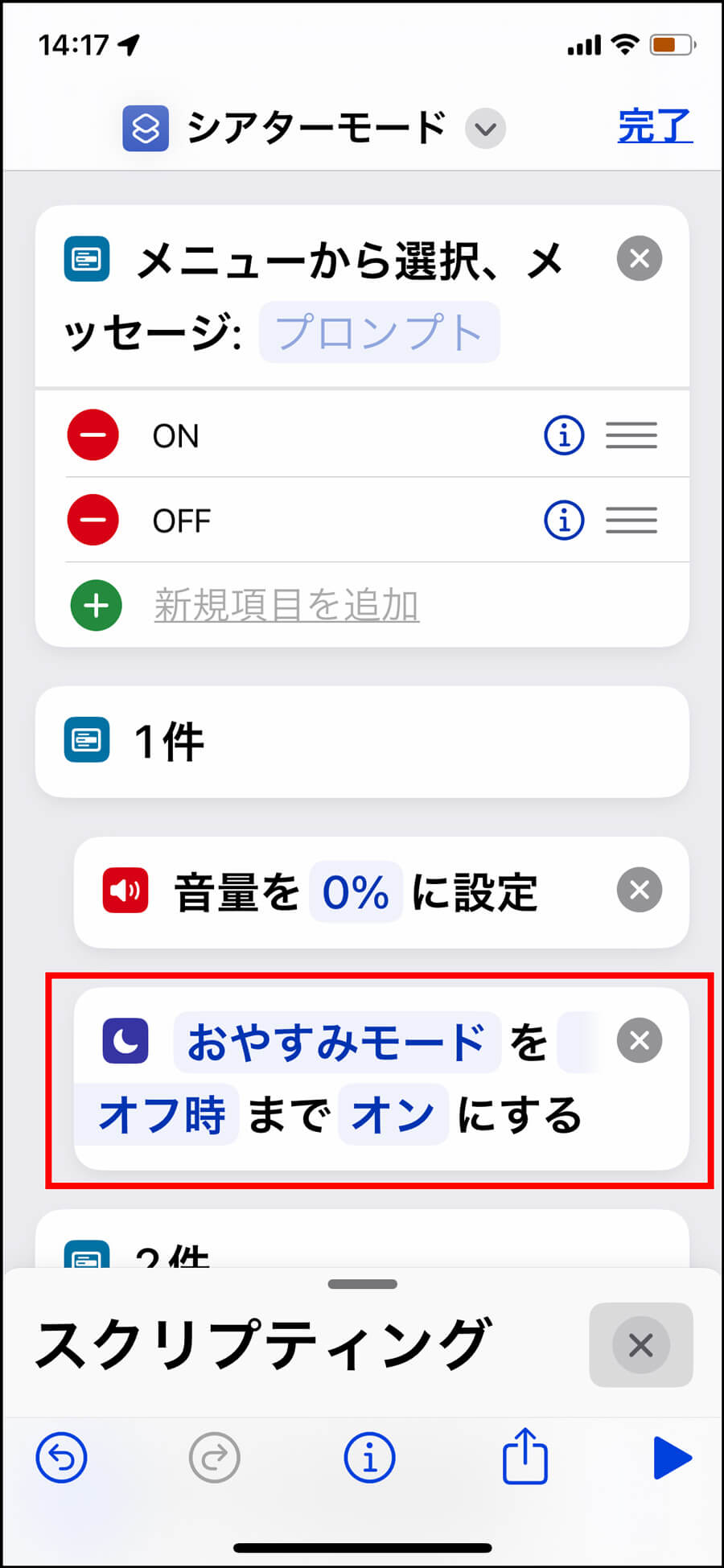The height and width of the screenshot is (1568, 724).
Task: Change the オン state parameter
Action: 393,1115
